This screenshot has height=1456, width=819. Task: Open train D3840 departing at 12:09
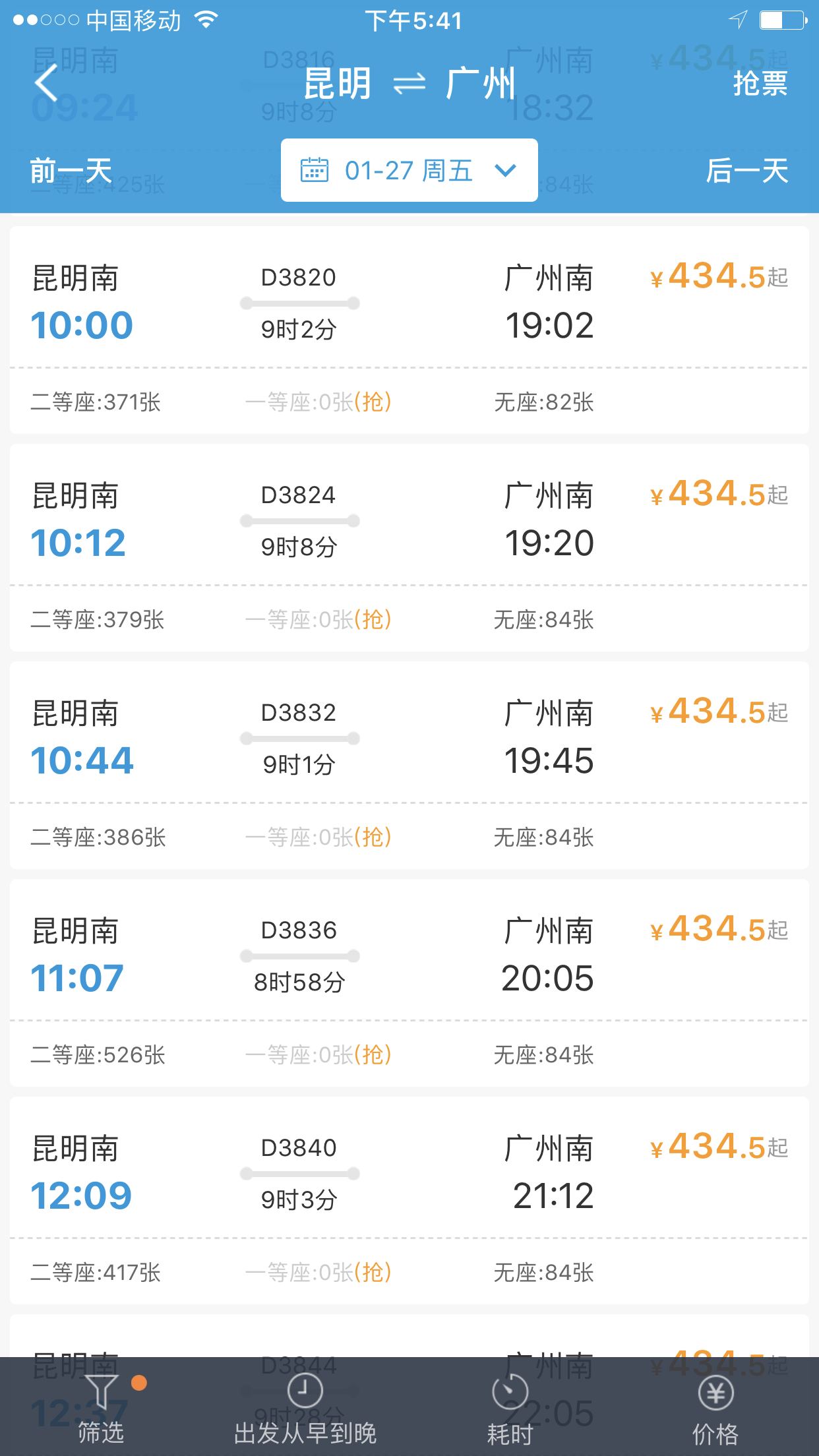point(409,1200)
